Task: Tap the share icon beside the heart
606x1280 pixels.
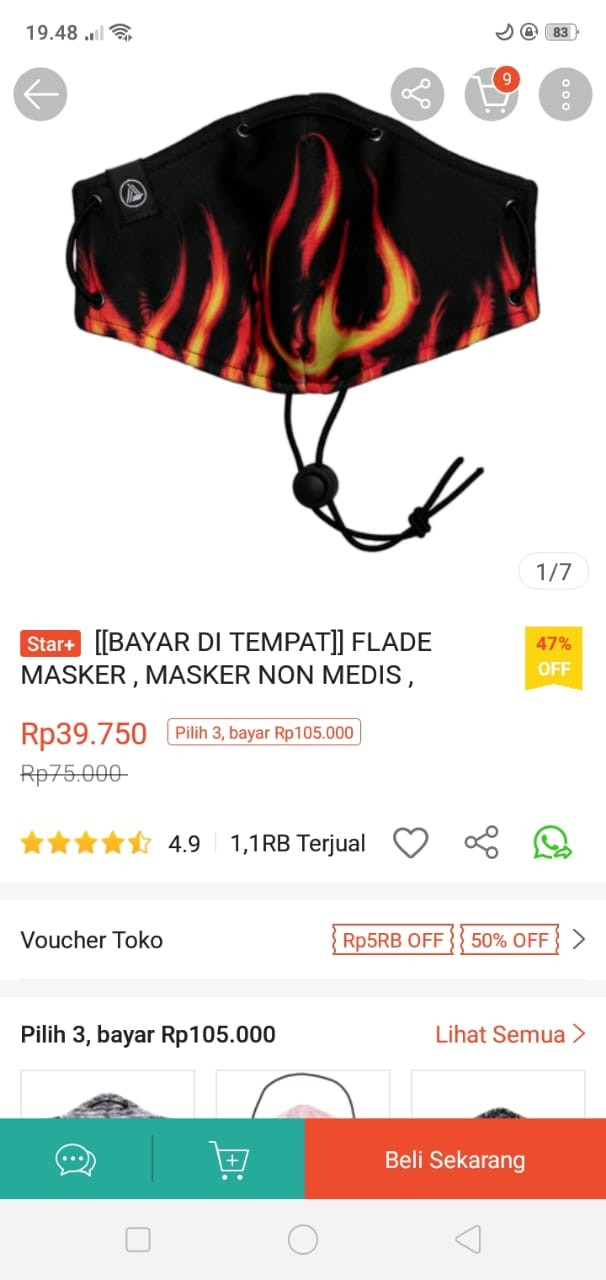Action: (481, 843)
